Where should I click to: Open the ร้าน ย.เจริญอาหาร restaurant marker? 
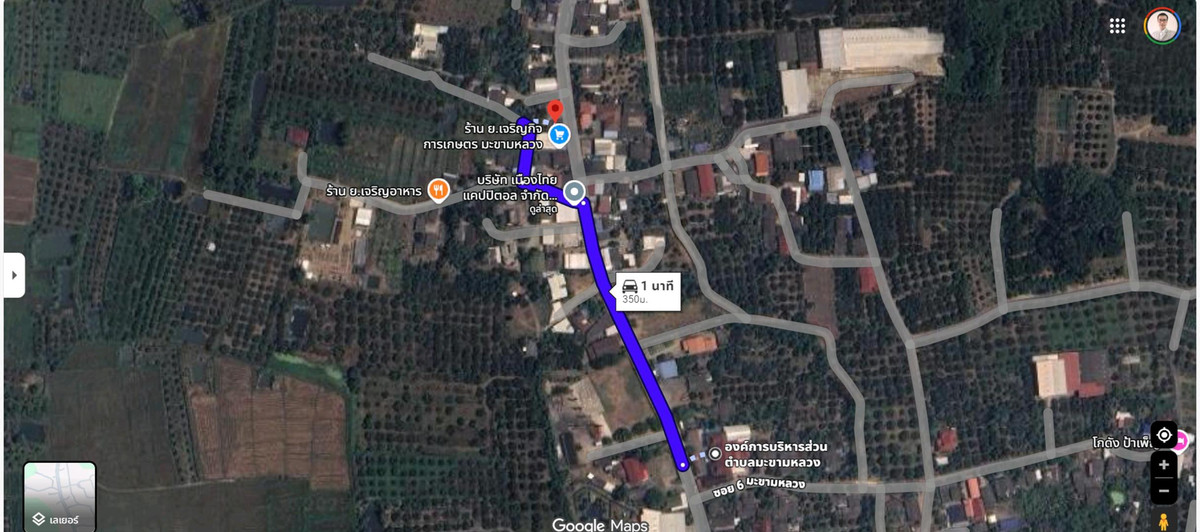click(x=437, y=189)
